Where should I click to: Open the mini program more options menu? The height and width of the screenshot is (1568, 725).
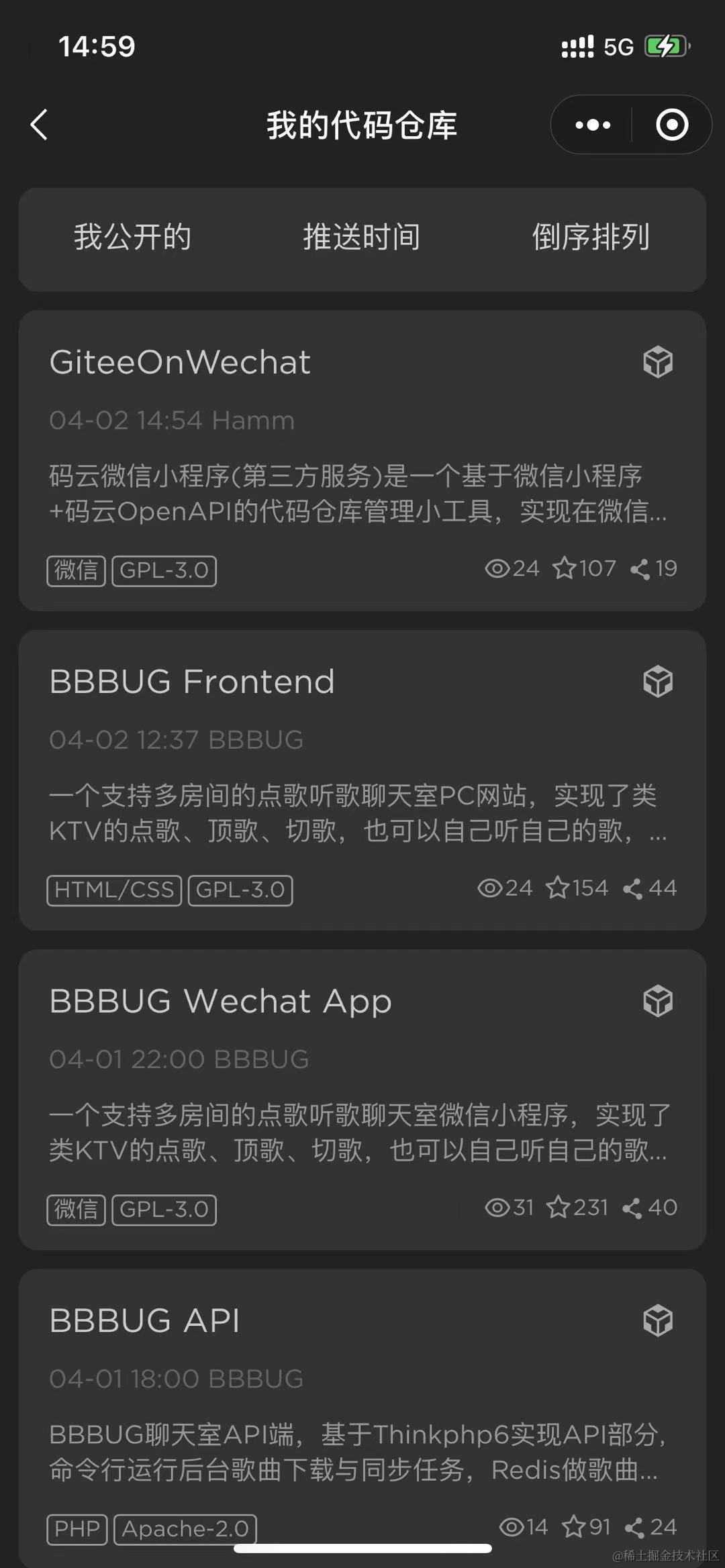coord(593,125)
